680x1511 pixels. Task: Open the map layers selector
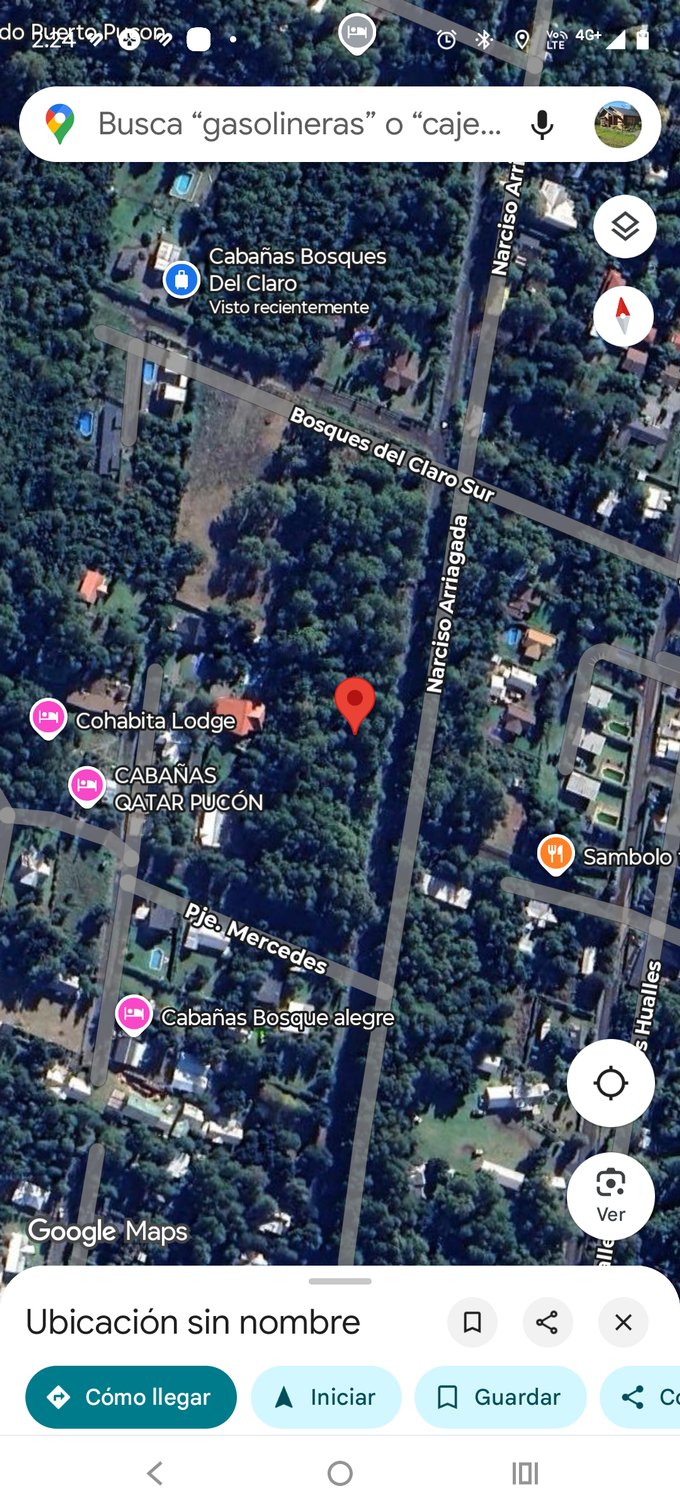click(625, 227)
